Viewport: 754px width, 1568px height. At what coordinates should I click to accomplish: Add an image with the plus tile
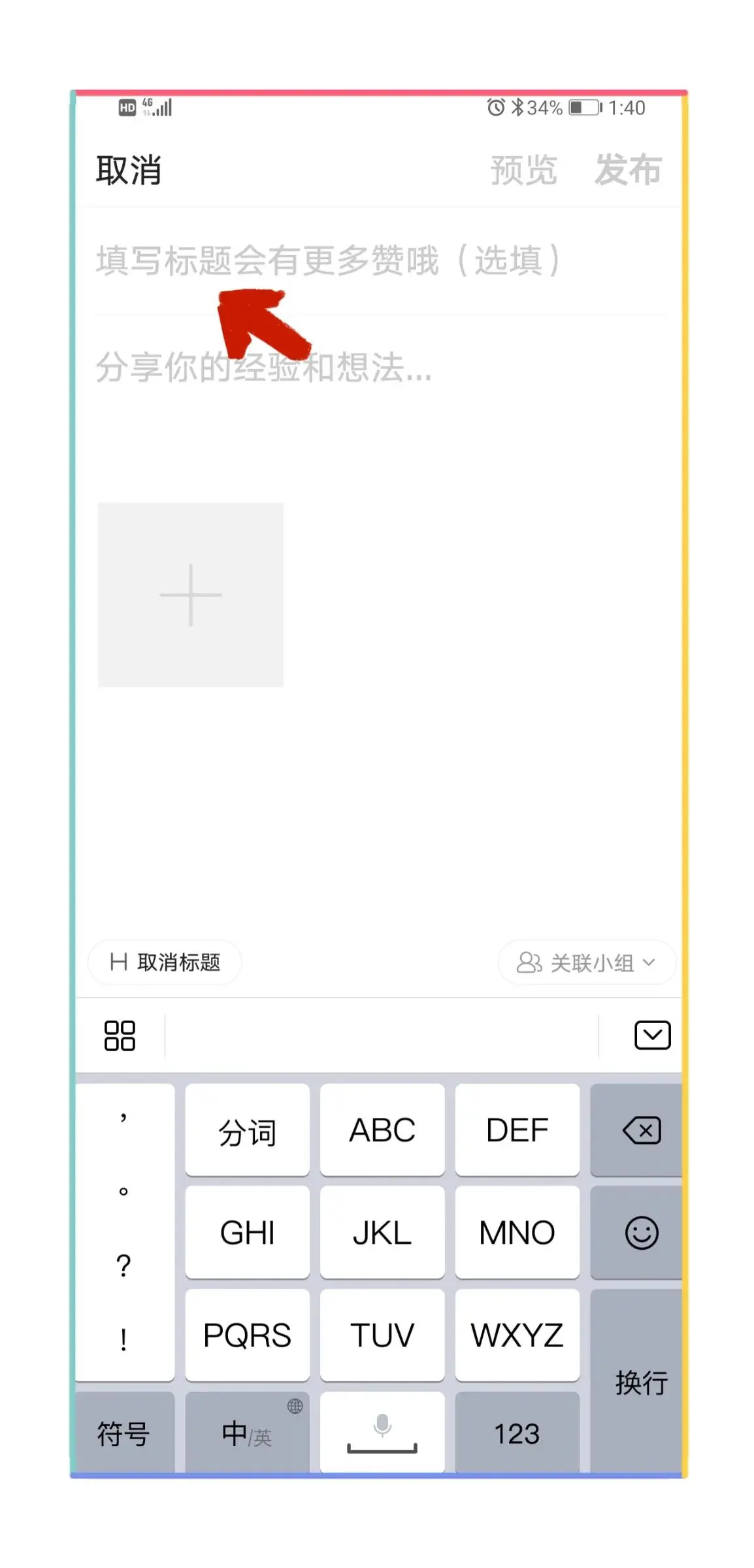coord(191,595)
